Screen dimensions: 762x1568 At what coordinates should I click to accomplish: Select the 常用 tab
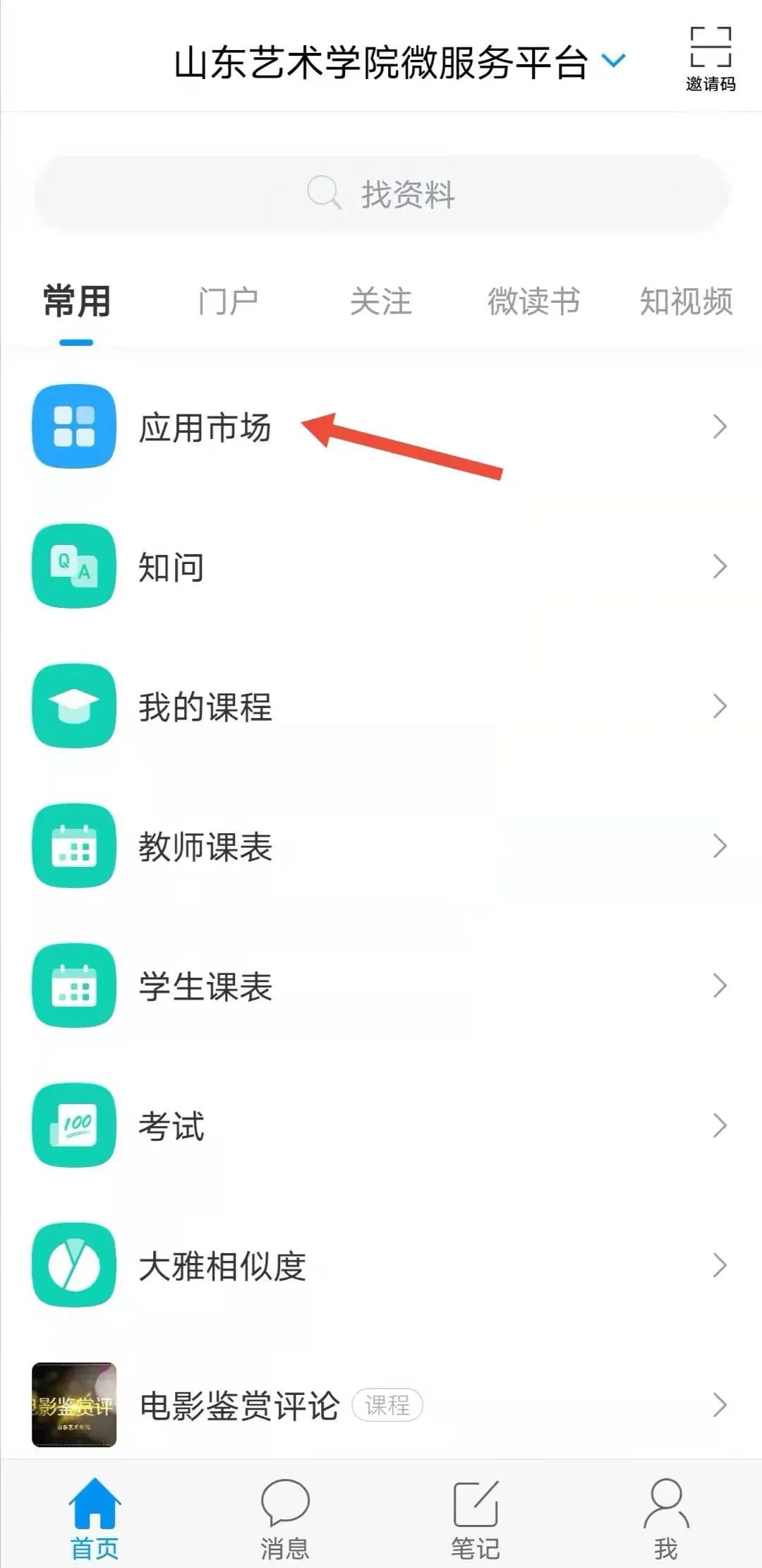(76, 301)
